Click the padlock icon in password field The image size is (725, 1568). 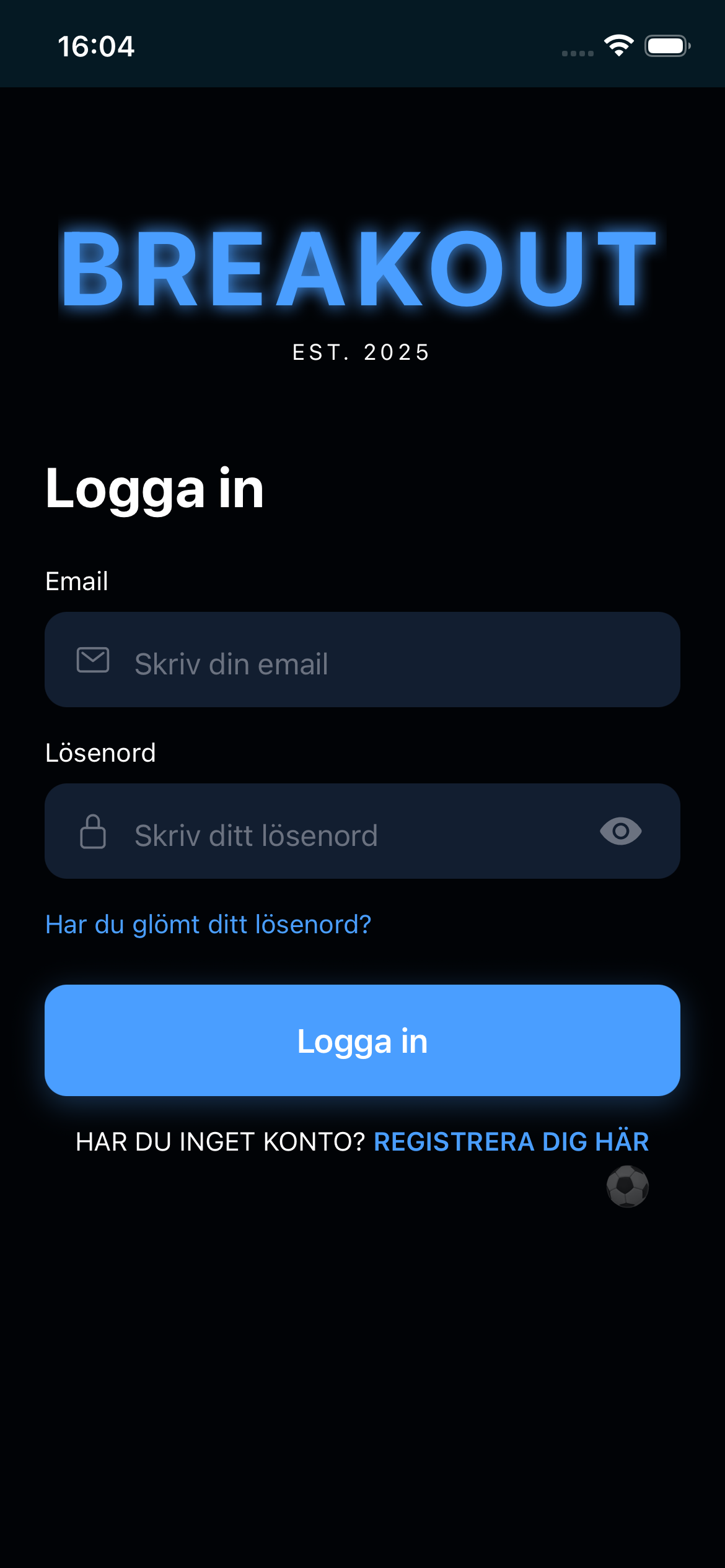[93, 832]
